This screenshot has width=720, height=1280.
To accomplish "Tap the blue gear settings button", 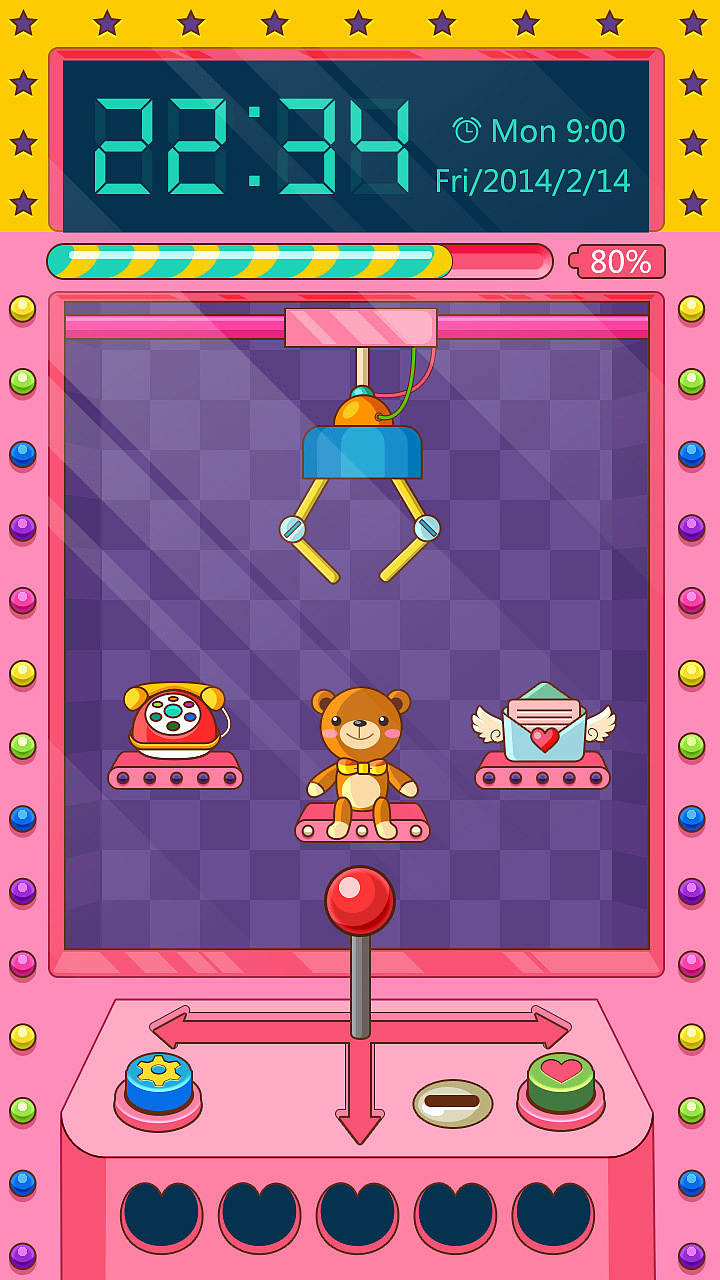I will (x=159, y=1080).
